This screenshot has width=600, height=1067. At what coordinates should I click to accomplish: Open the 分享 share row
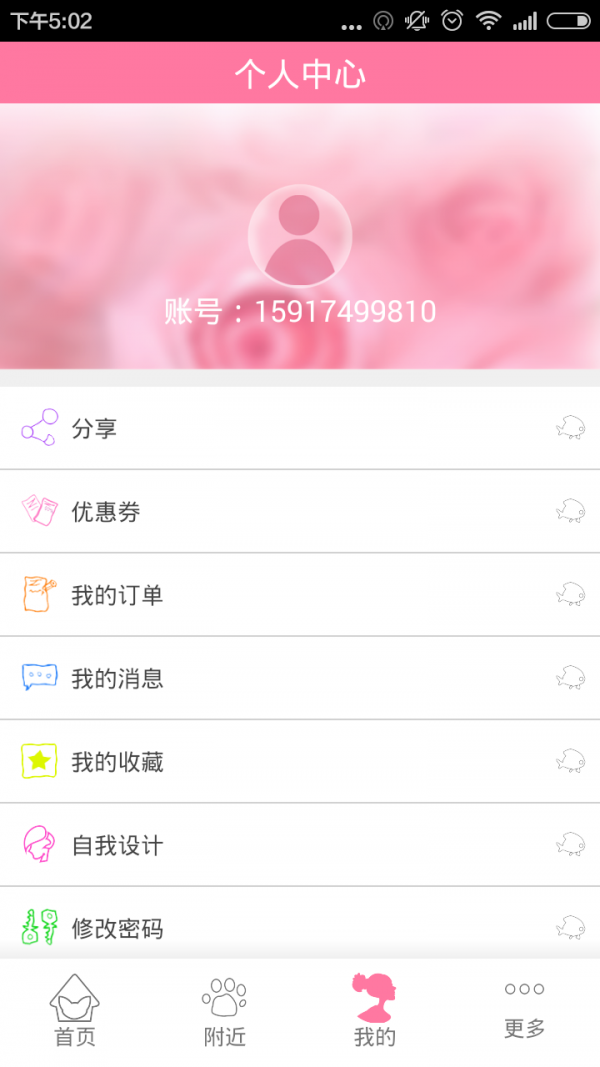pyautogui.click(x=300, y=429)
